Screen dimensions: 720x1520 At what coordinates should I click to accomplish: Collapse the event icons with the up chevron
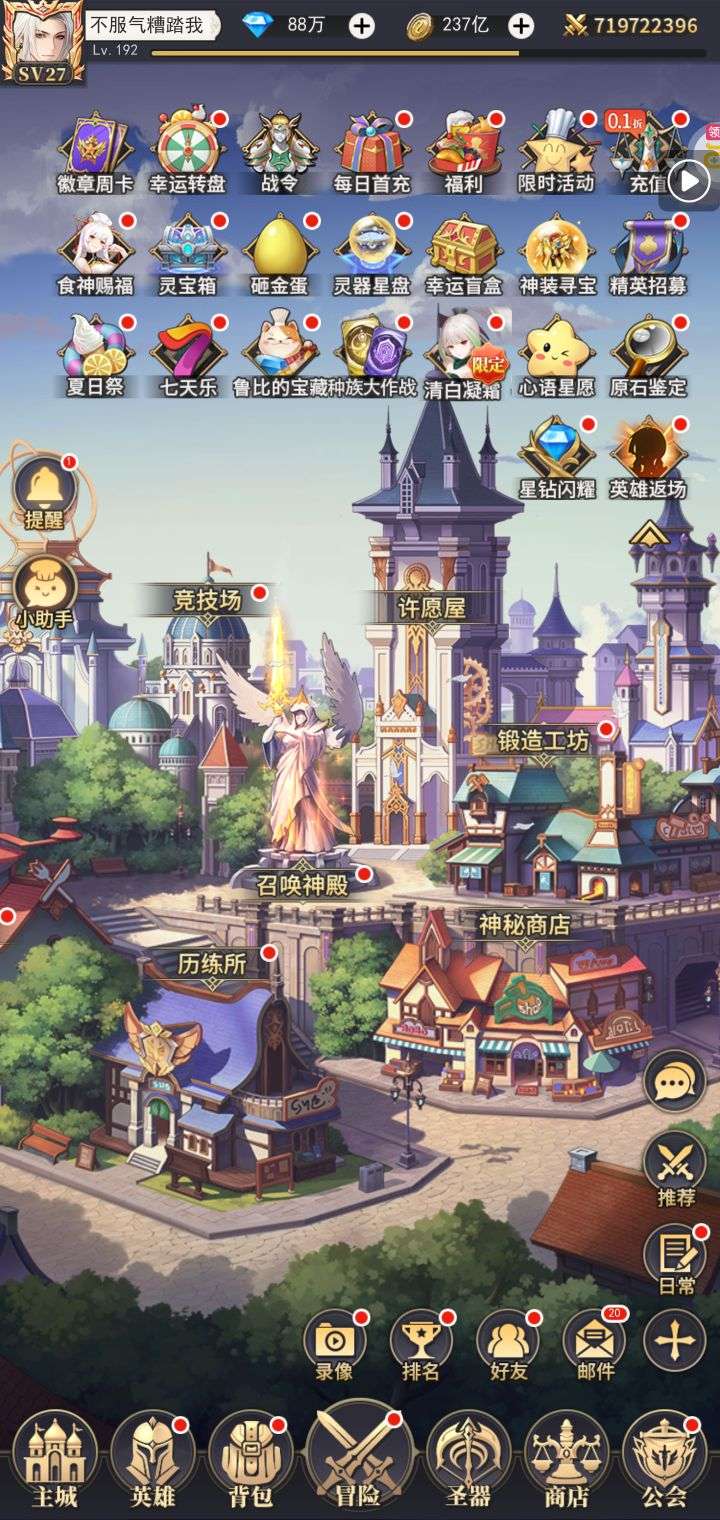649,534
